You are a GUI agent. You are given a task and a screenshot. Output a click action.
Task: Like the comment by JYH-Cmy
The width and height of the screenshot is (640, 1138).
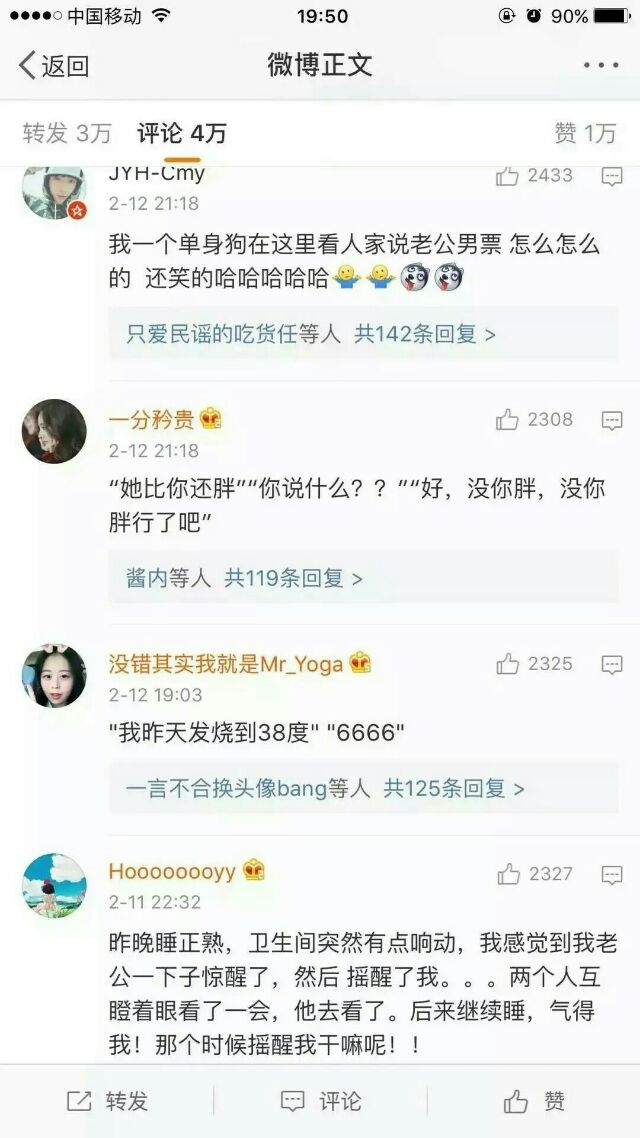tap(534, 176)
